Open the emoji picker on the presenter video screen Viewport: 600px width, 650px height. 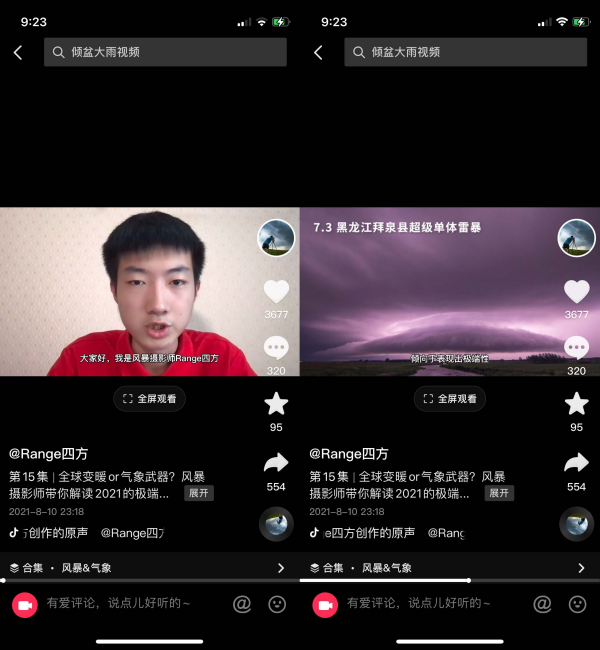pyautogui.click(x=277, y=604)
